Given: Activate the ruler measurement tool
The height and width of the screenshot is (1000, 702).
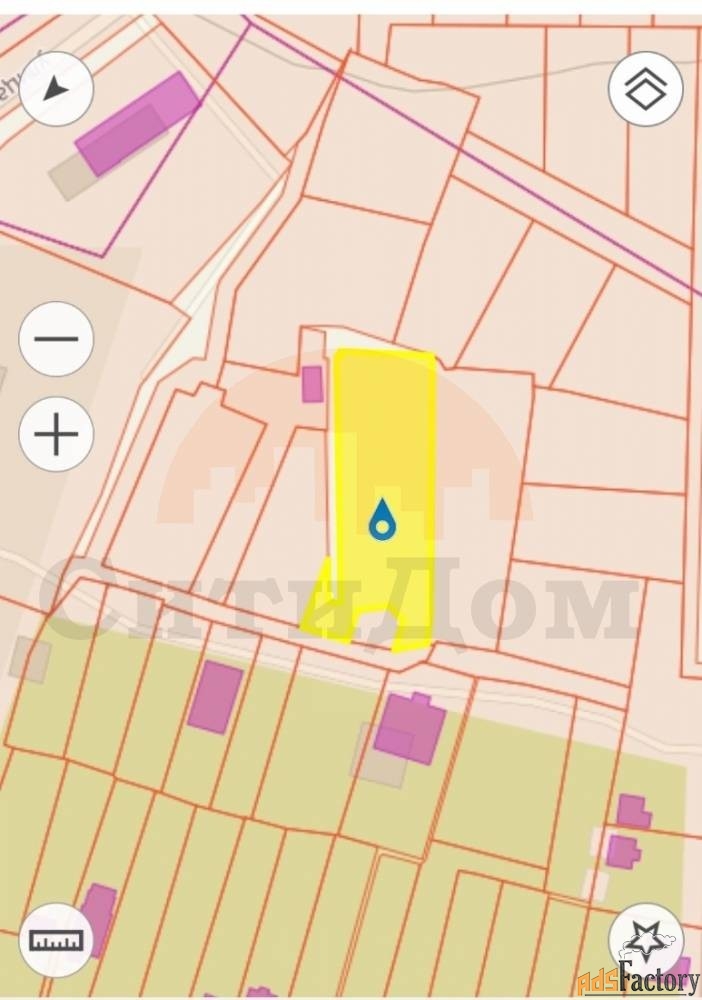Looking at the screenshot, I should point(56,940).
